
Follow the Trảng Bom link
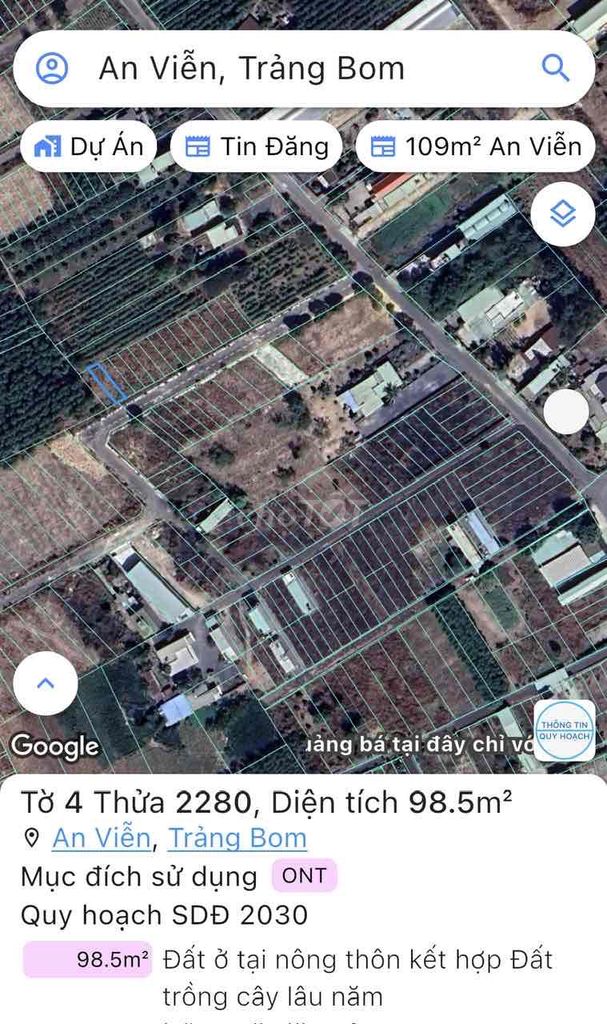[237, 838]
